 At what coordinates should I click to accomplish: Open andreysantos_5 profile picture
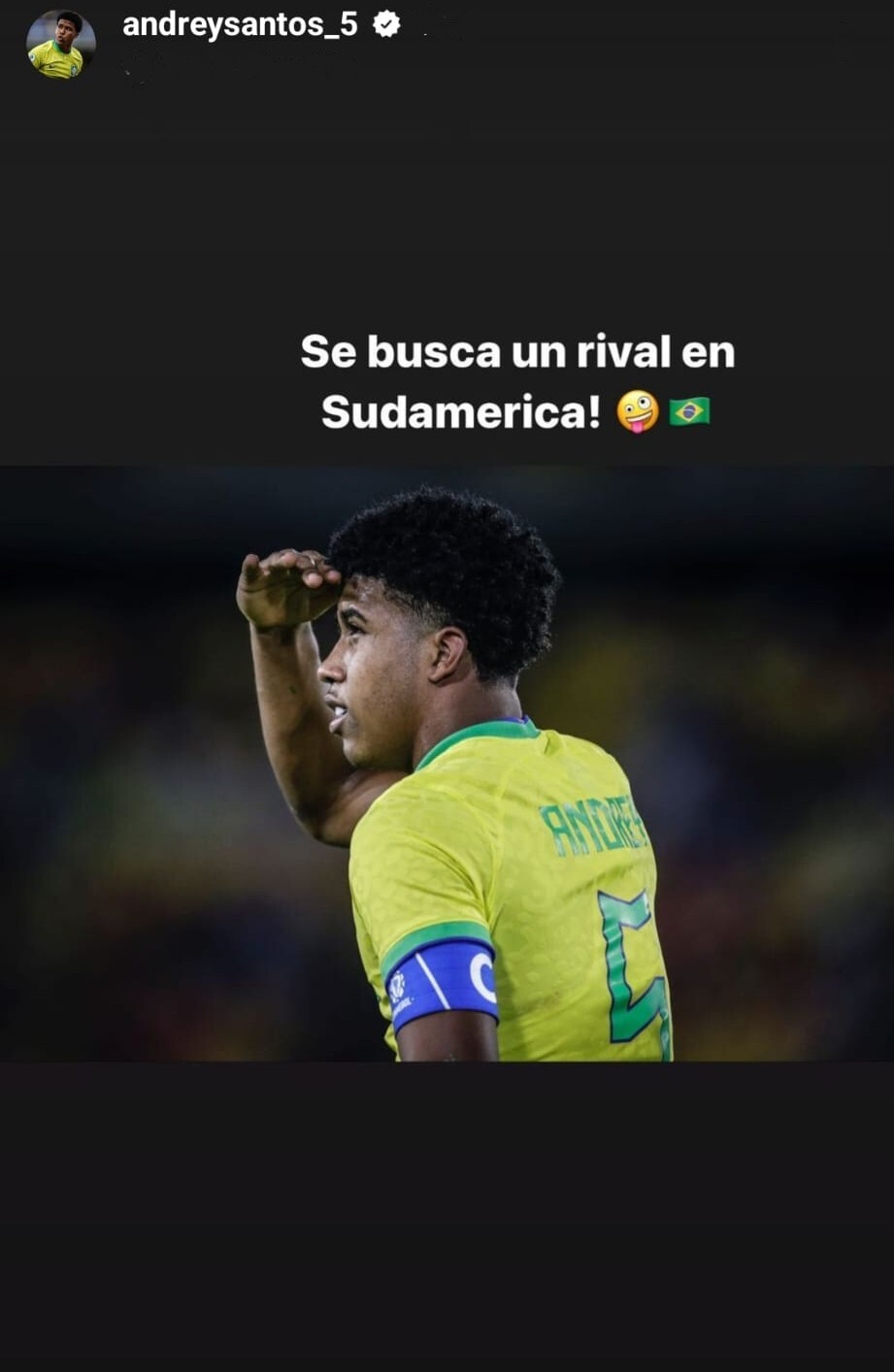pos(60,45)
